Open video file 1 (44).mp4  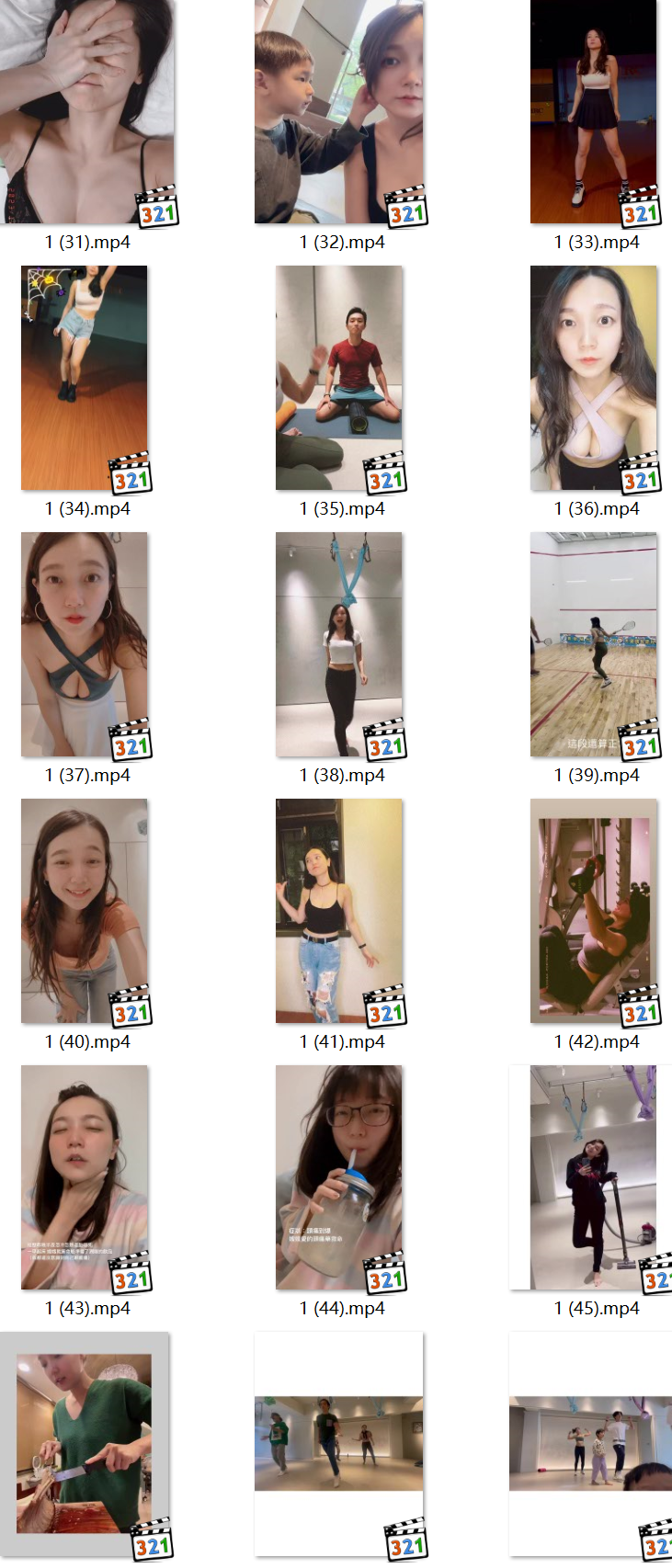pos(339,1176)
